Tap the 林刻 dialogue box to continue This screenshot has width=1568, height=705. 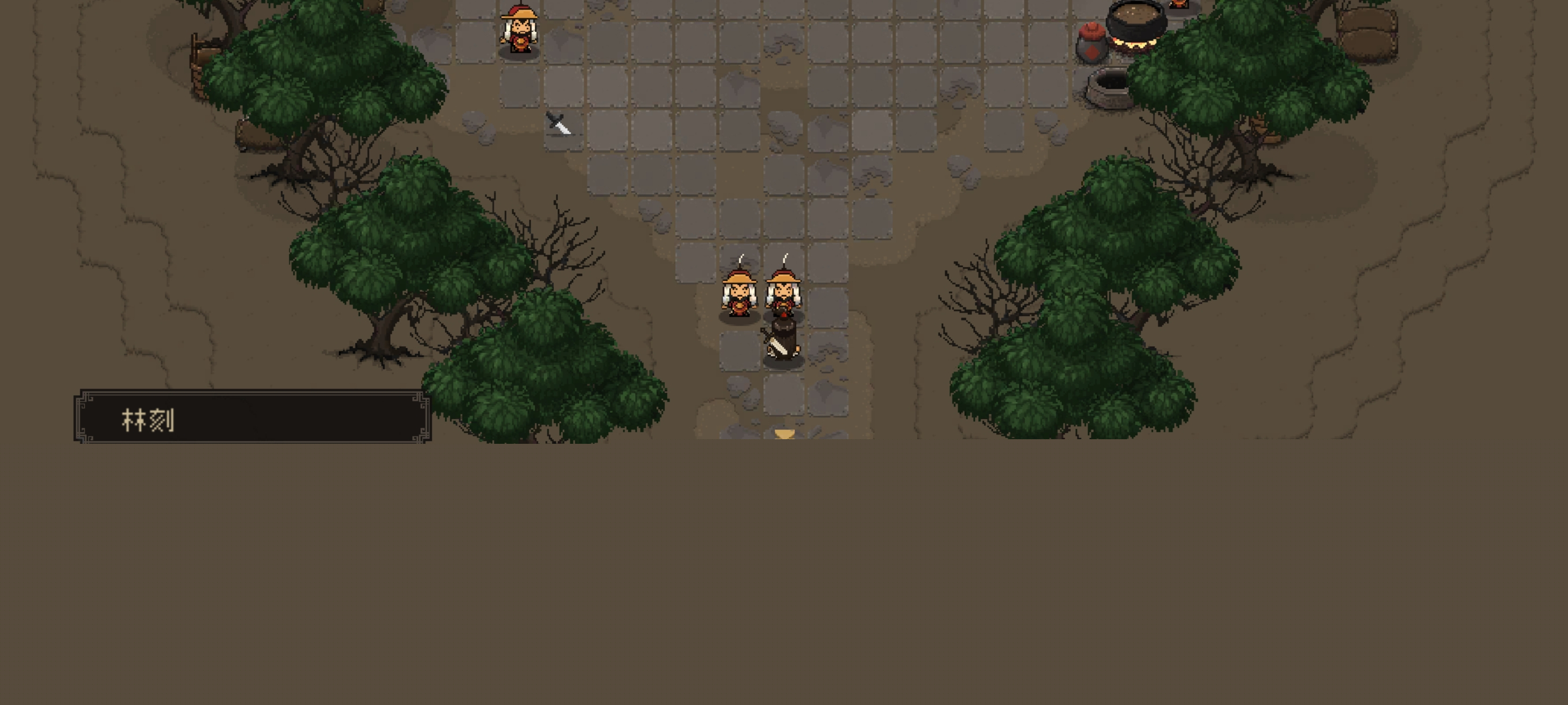coord(252,417)
